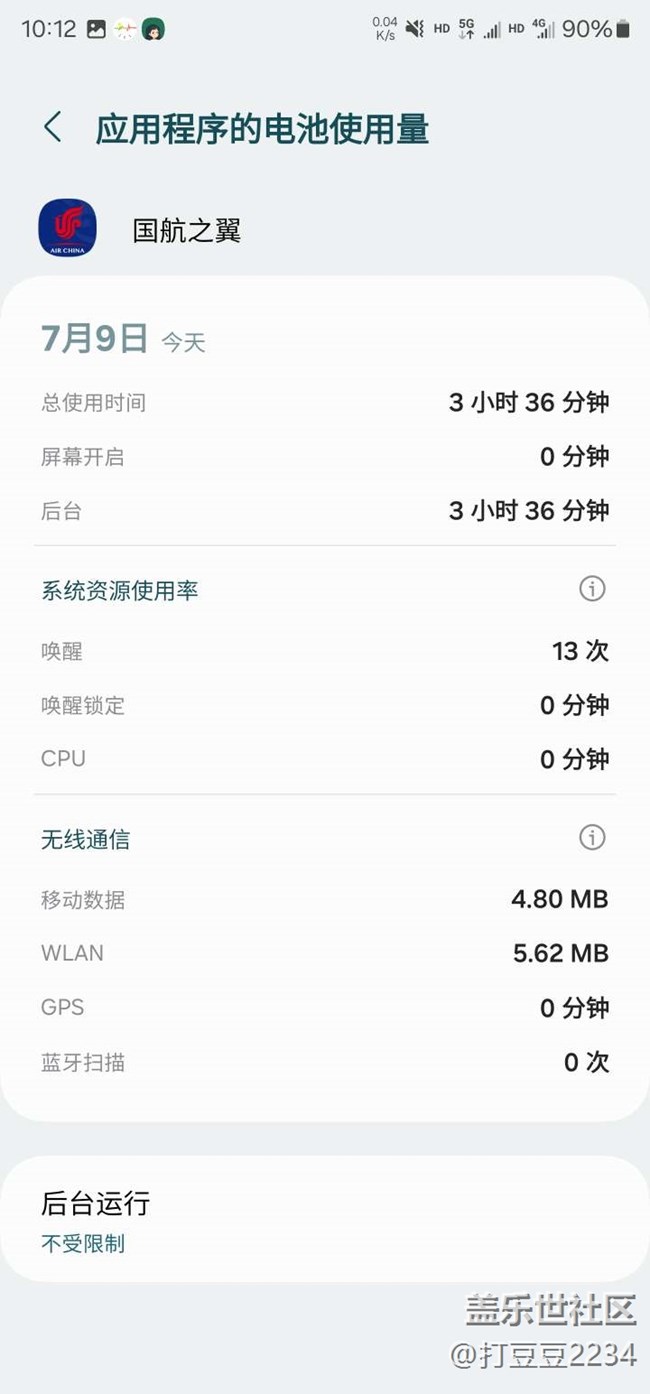
Task: Tap the info icon beside 无线通信
Action: (592, 837)
